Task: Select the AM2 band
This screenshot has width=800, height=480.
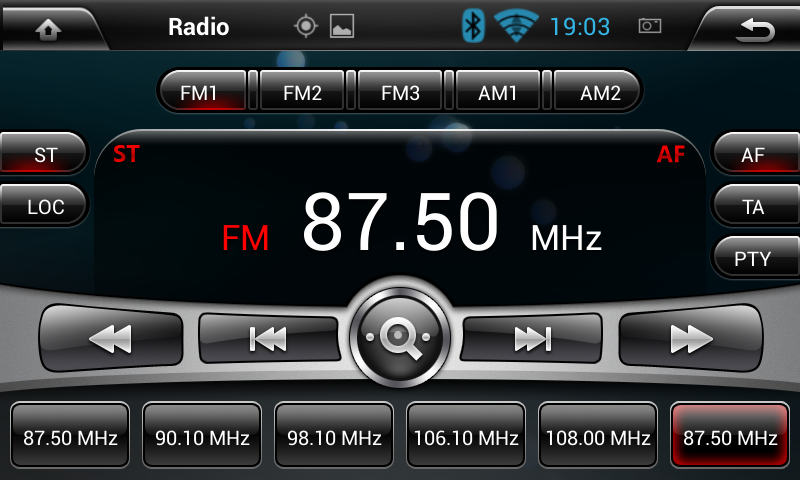Action: (x=600, y=93)
